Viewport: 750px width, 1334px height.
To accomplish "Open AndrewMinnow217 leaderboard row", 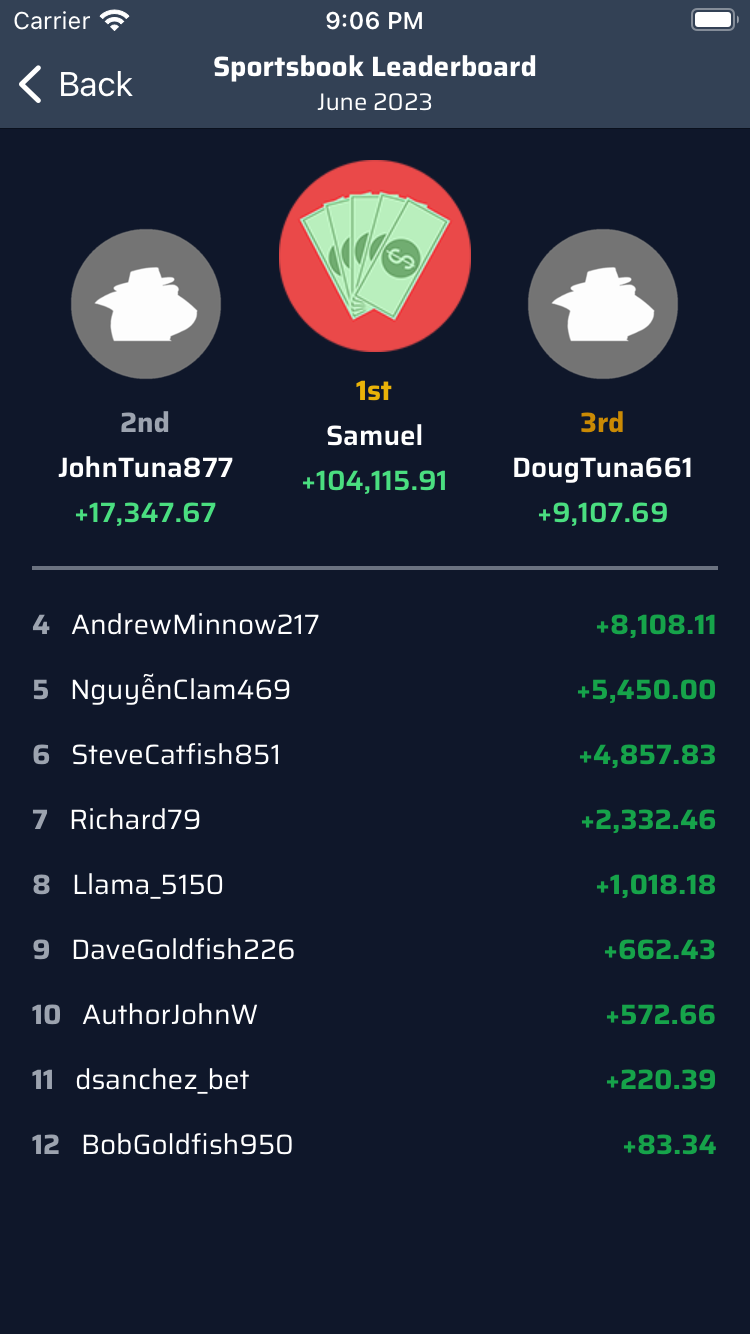I will [375, 625].
